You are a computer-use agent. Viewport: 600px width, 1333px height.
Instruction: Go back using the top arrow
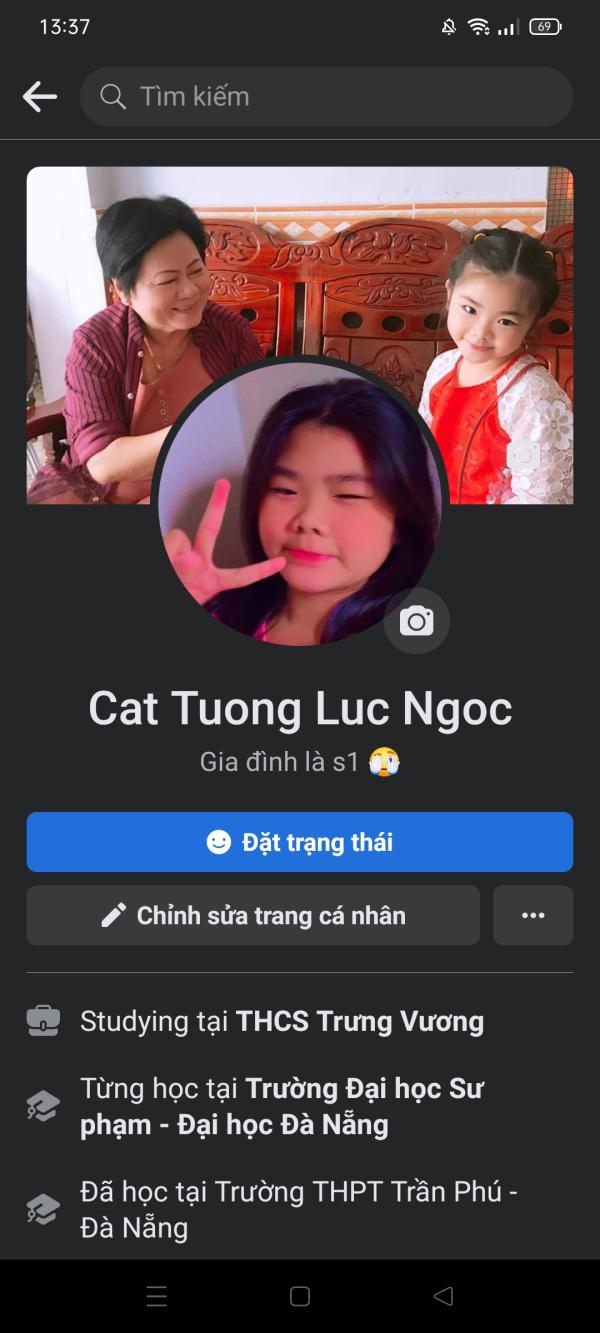pos(40,97)
